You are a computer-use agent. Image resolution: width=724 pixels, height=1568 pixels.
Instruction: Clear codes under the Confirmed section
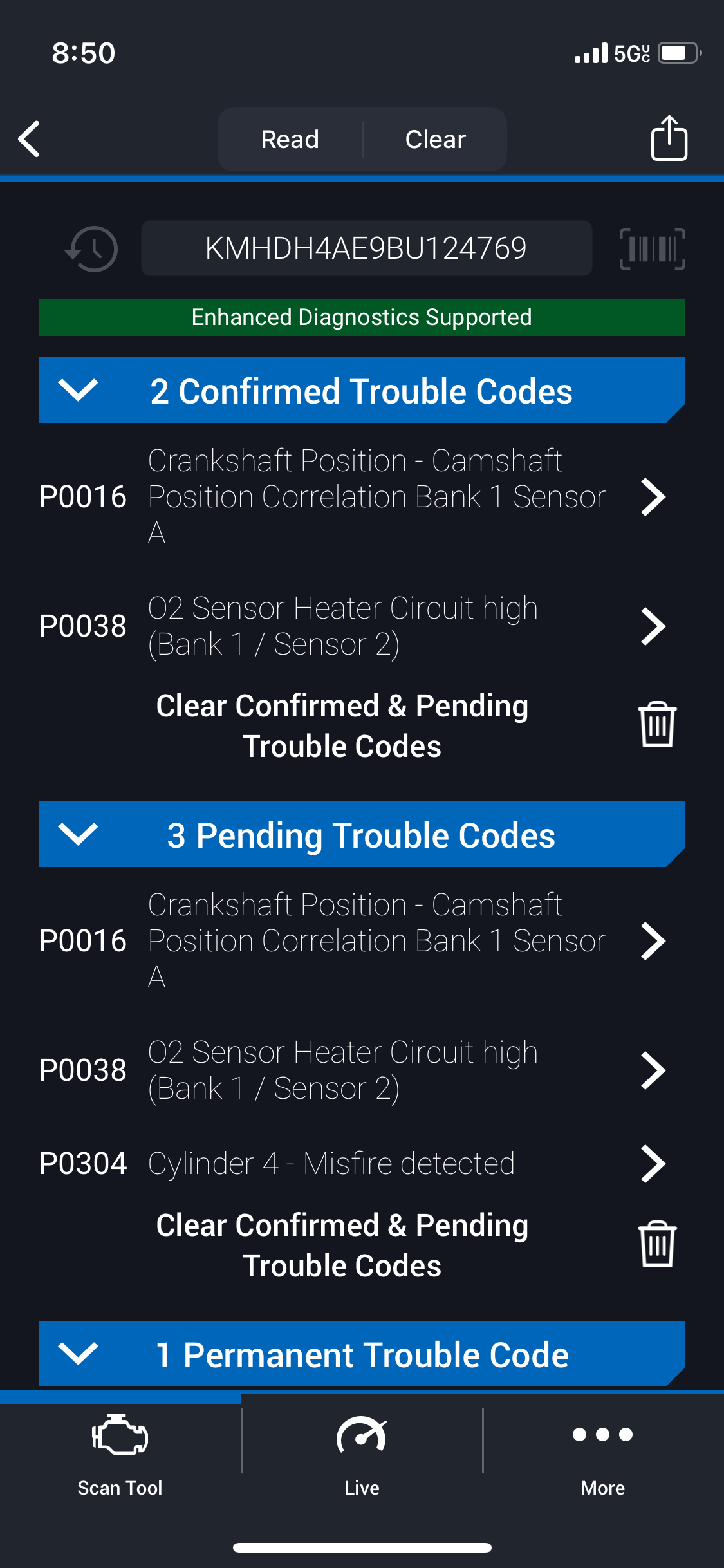point(657,725)
